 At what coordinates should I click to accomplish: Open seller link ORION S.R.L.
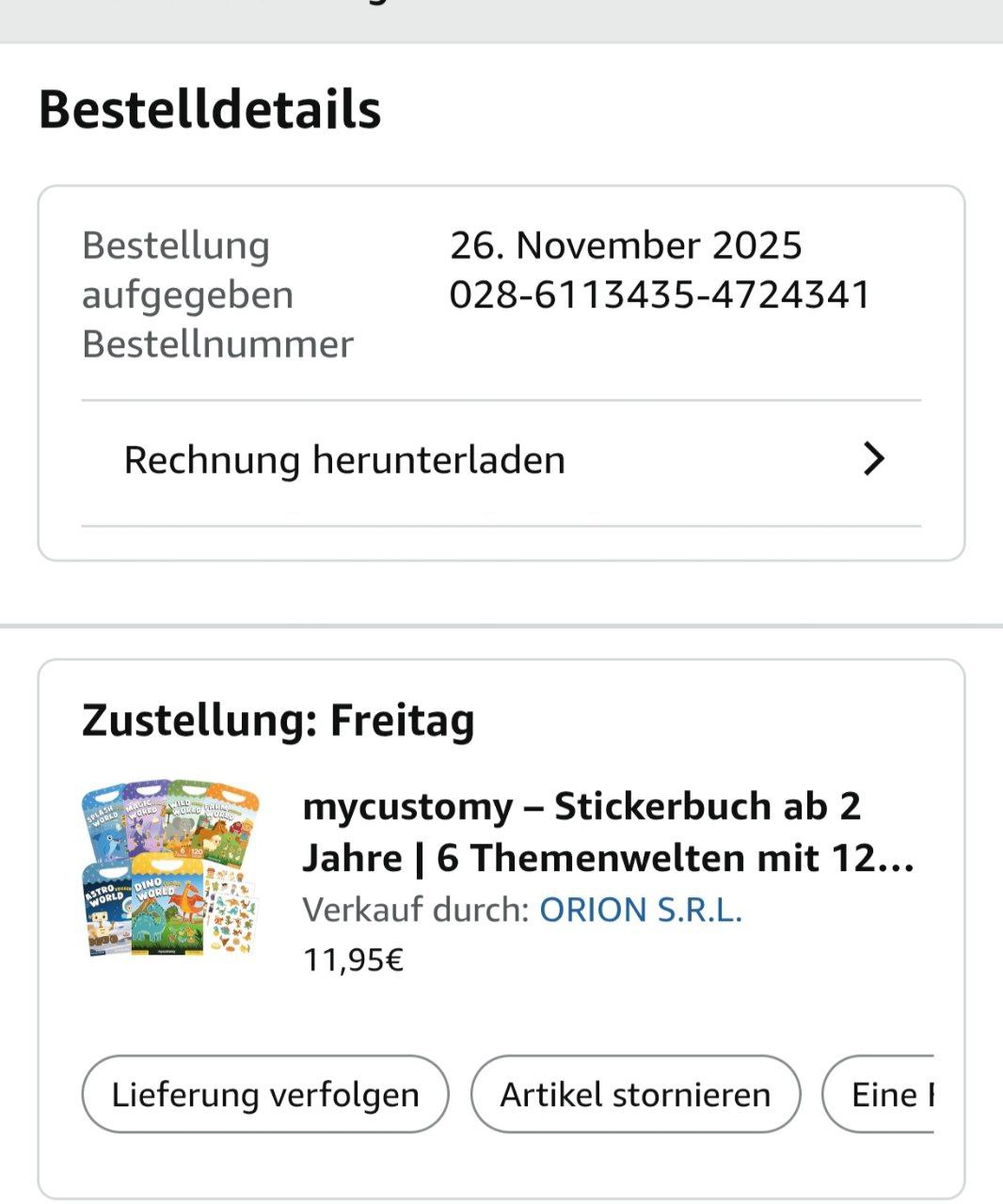641,911
